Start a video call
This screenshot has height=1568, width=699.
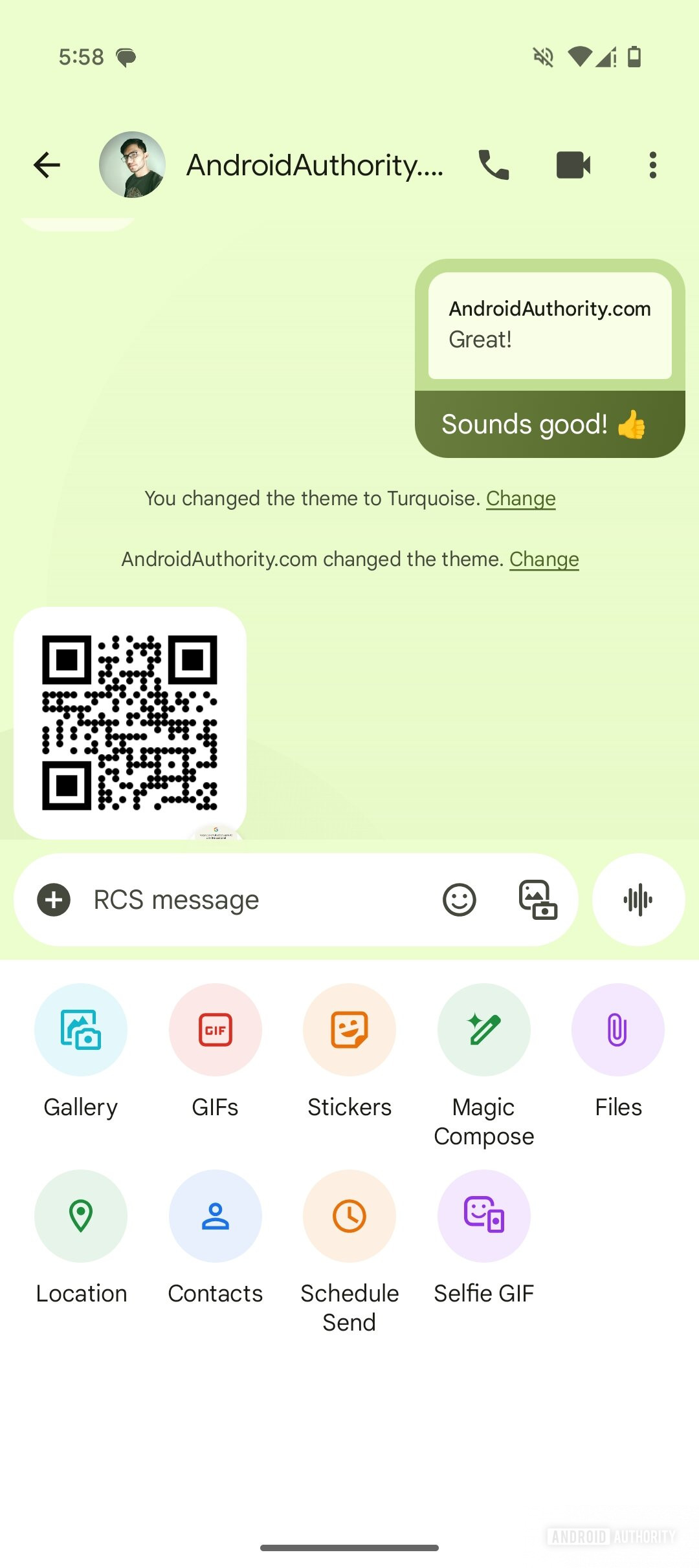pos(573,165)
